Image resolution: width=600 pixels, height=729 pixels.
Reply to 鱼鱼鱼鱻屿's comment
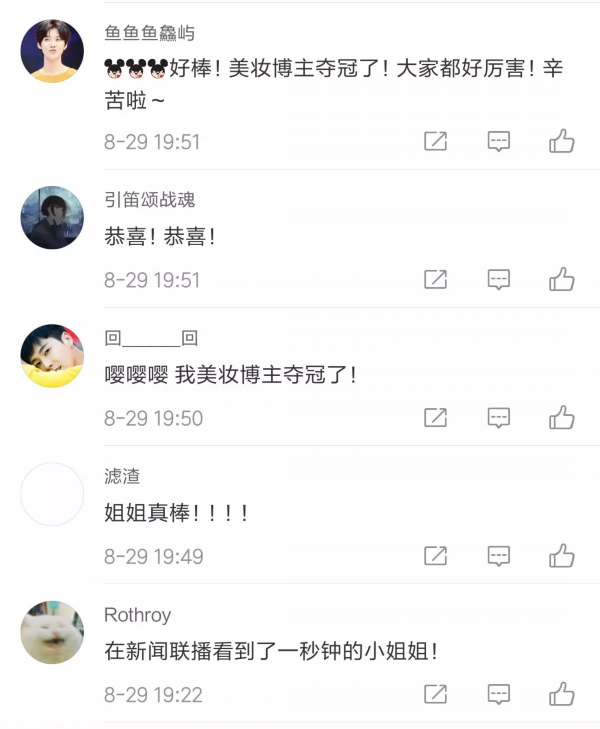[x=499, y=141]
